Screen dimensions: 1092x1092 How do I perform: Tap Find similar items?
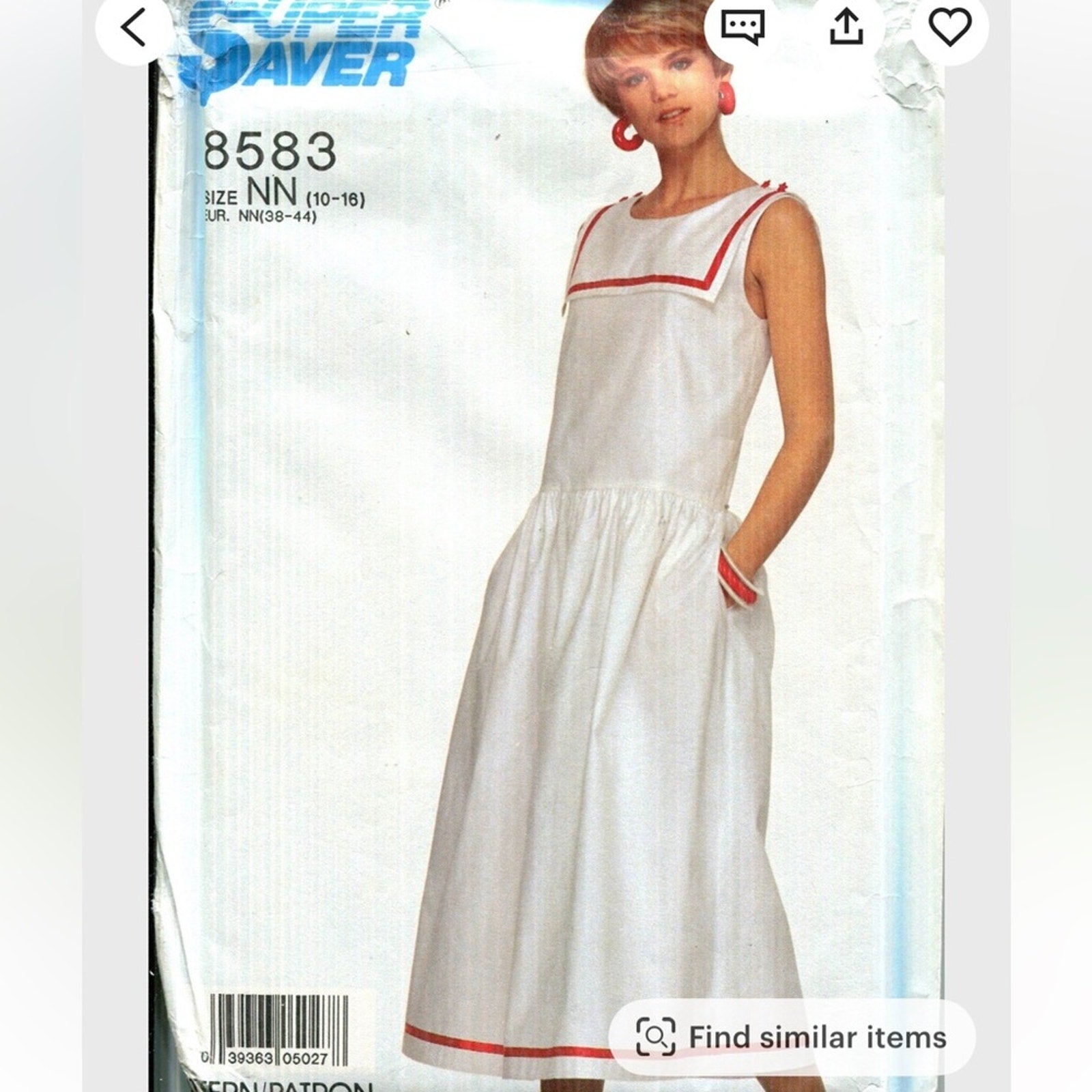click(x=792, y=1038)
